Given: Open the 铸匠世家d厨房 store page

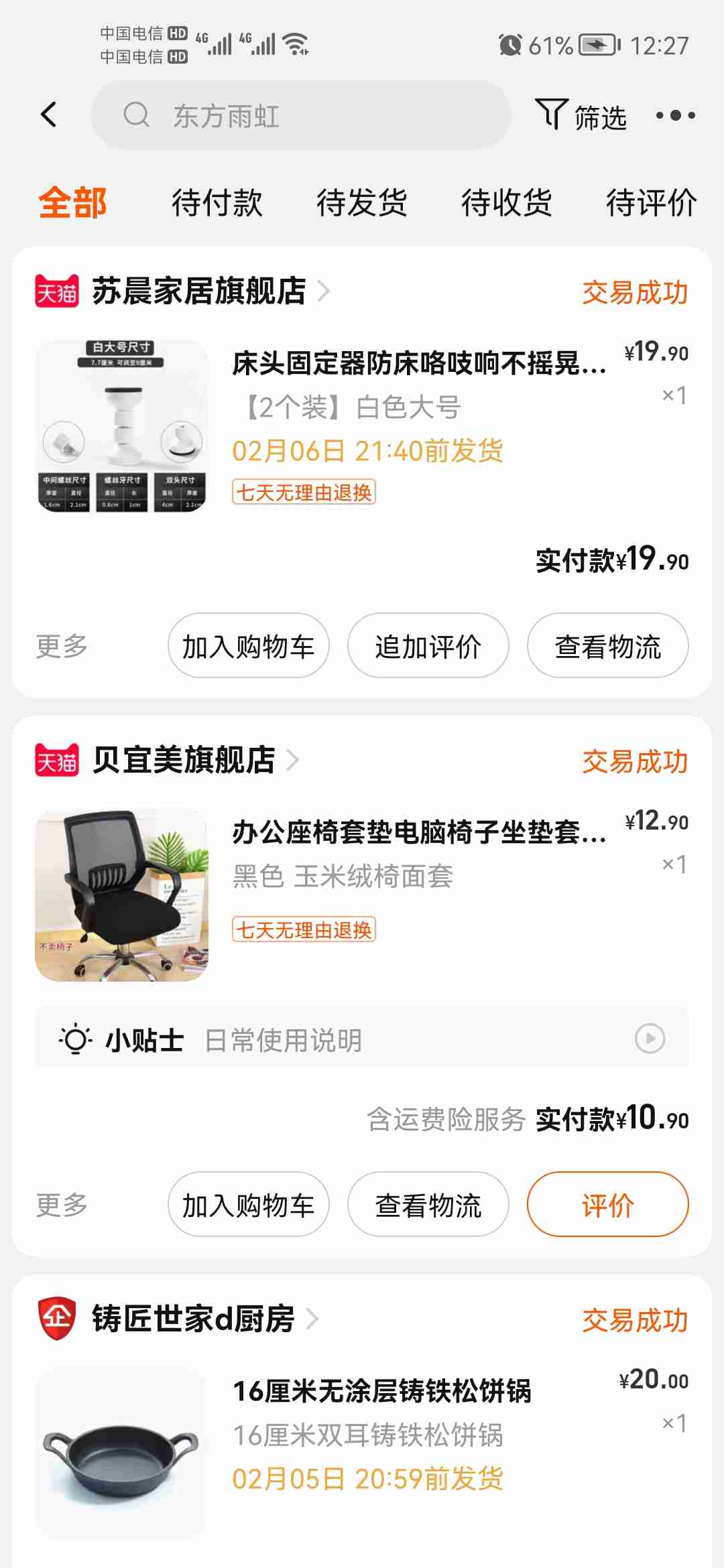Looking at the screenshot, I should pos(193,1319).
